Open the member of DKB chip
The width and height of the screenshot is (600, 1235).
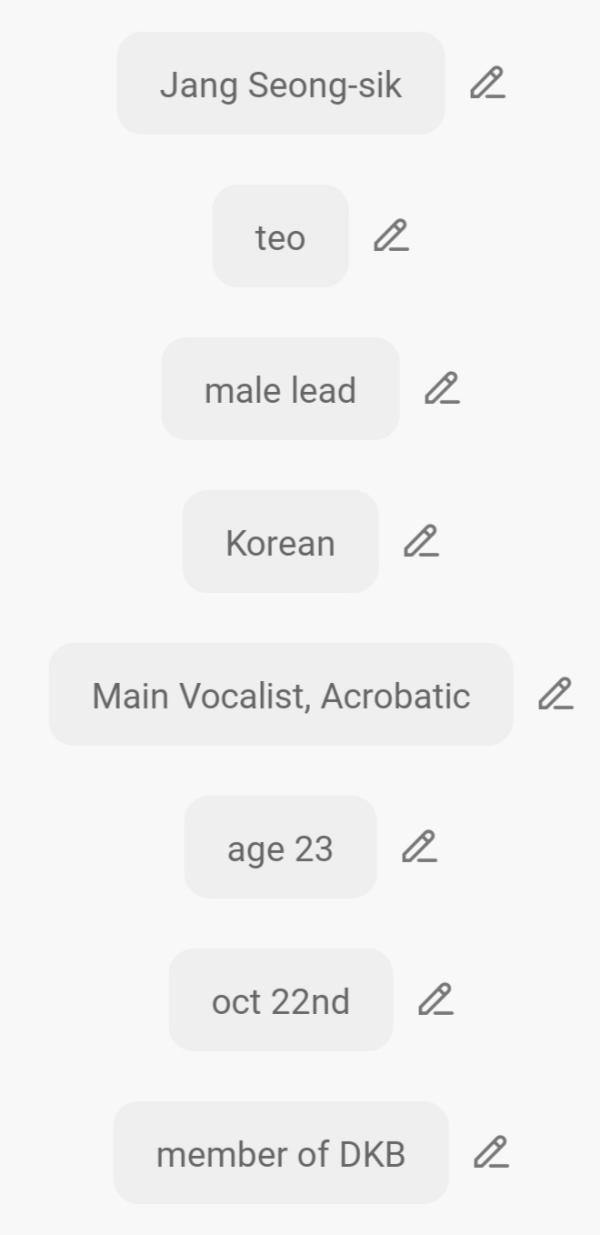[x=280, y=1153]
